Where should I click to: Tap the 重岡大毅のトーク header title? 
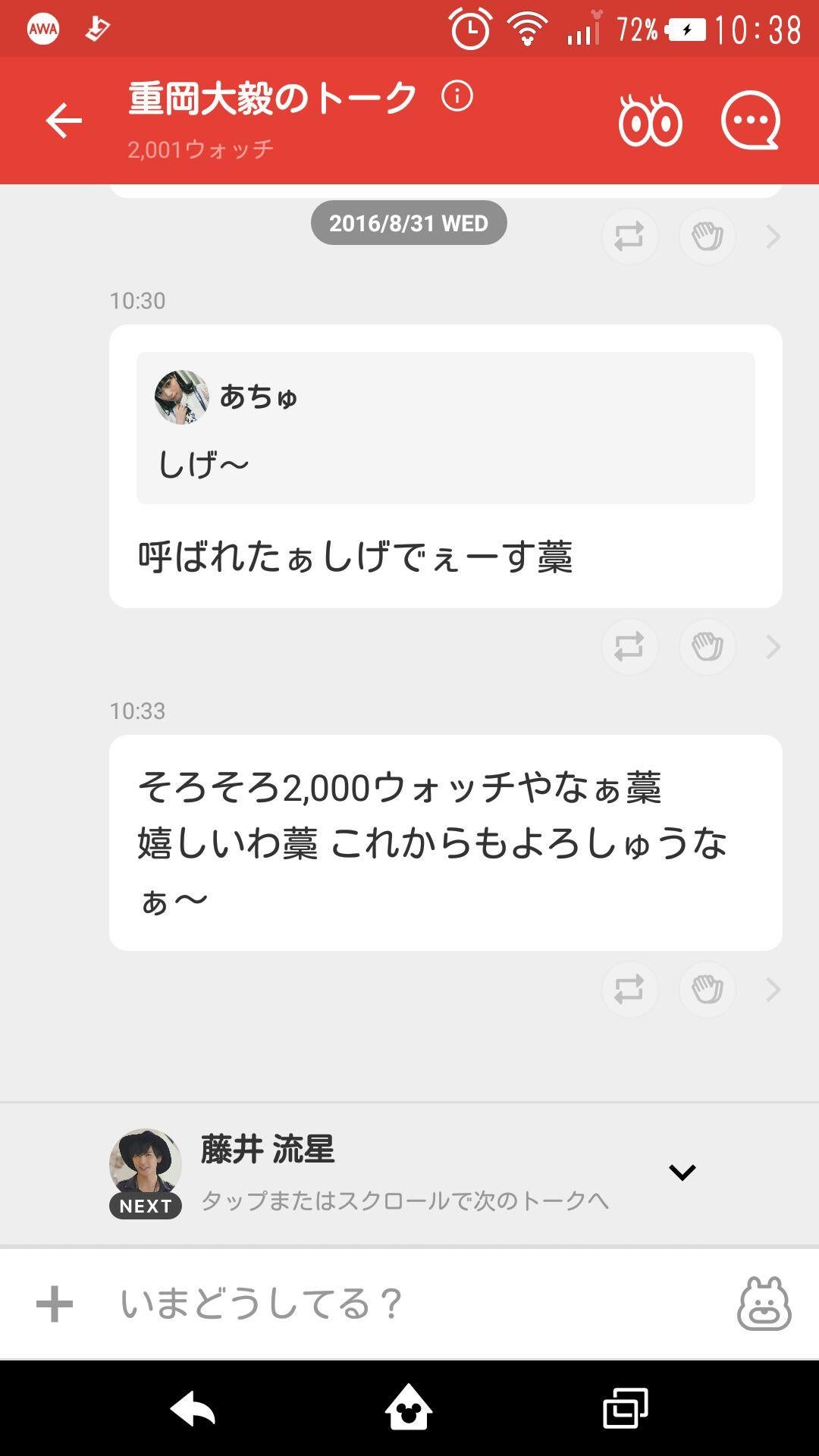tap(269, 96)
